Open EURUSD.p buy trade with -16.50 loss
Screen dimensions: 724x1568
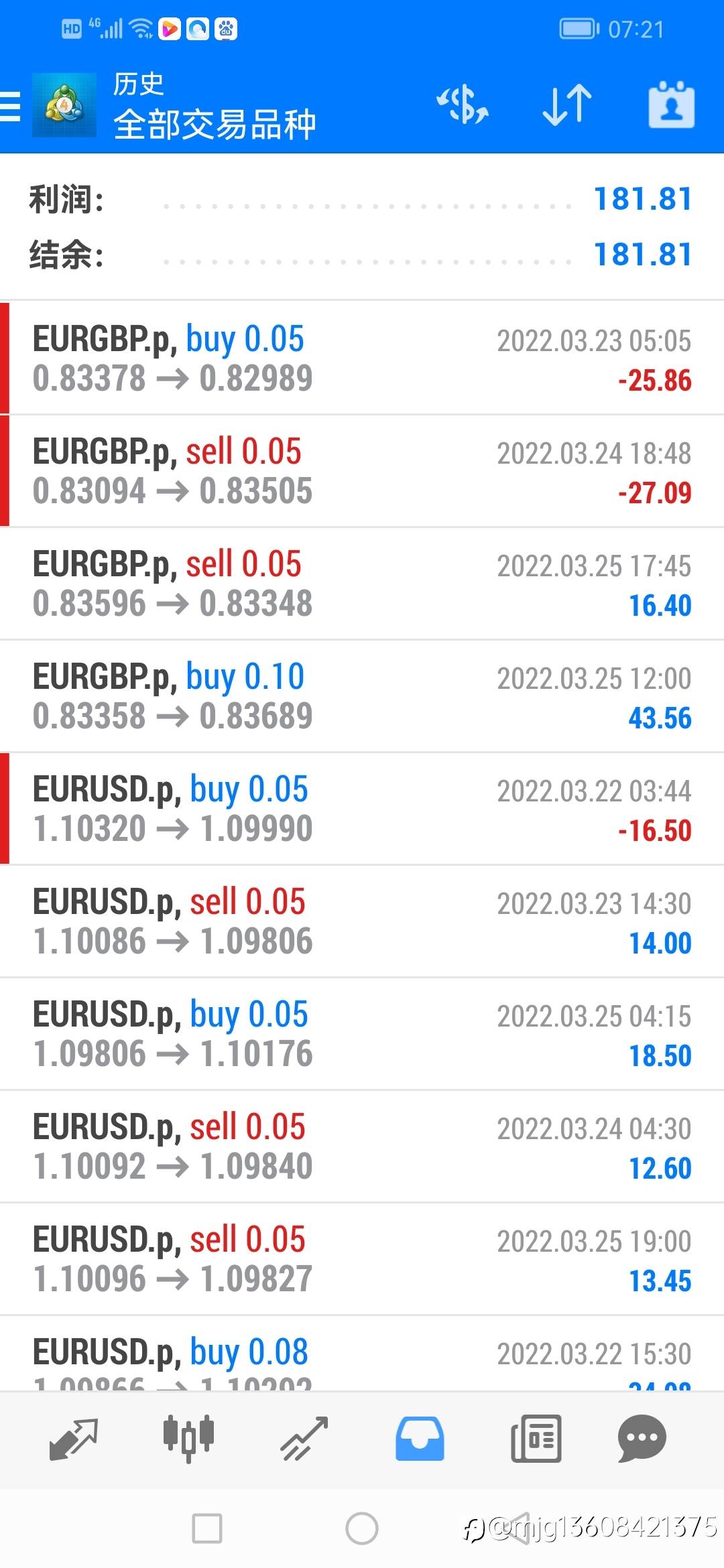(362, 809)
